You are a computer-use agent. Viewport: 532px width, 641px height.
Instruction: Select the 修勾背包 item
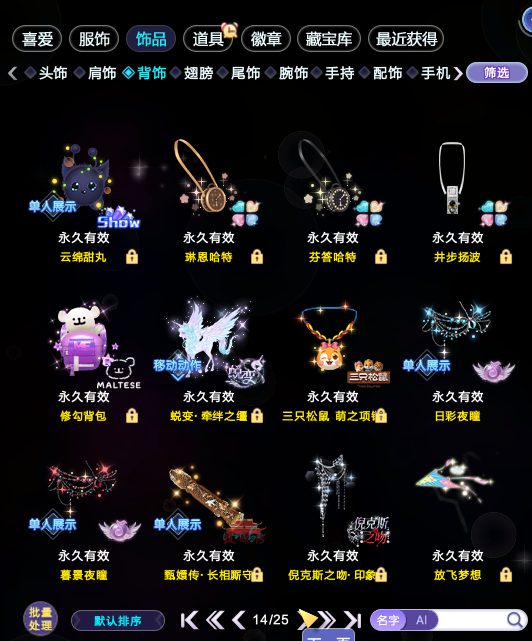point(84,362)
